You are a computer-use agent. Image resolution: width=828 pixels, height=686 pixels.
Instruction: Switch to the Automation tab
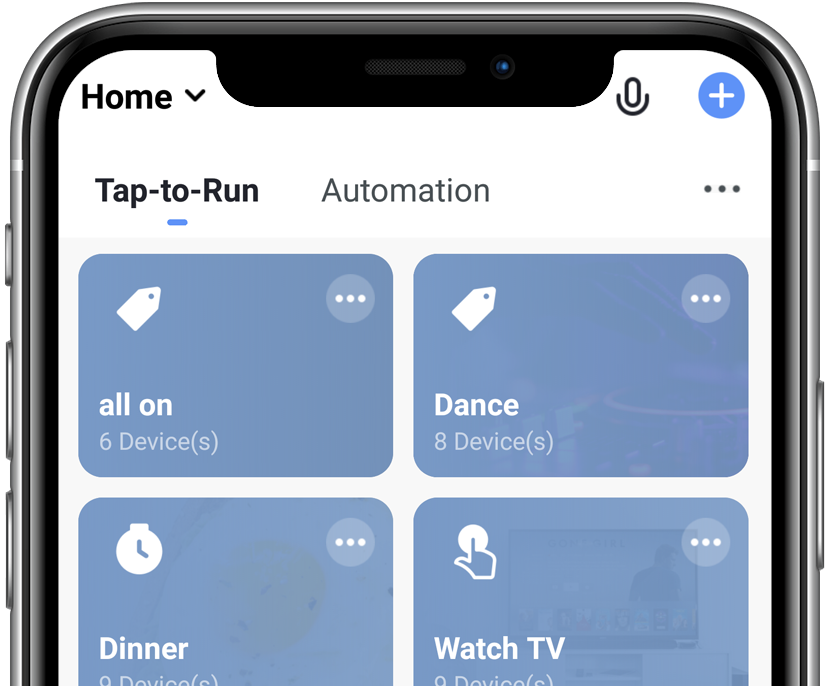coord(405,191)
